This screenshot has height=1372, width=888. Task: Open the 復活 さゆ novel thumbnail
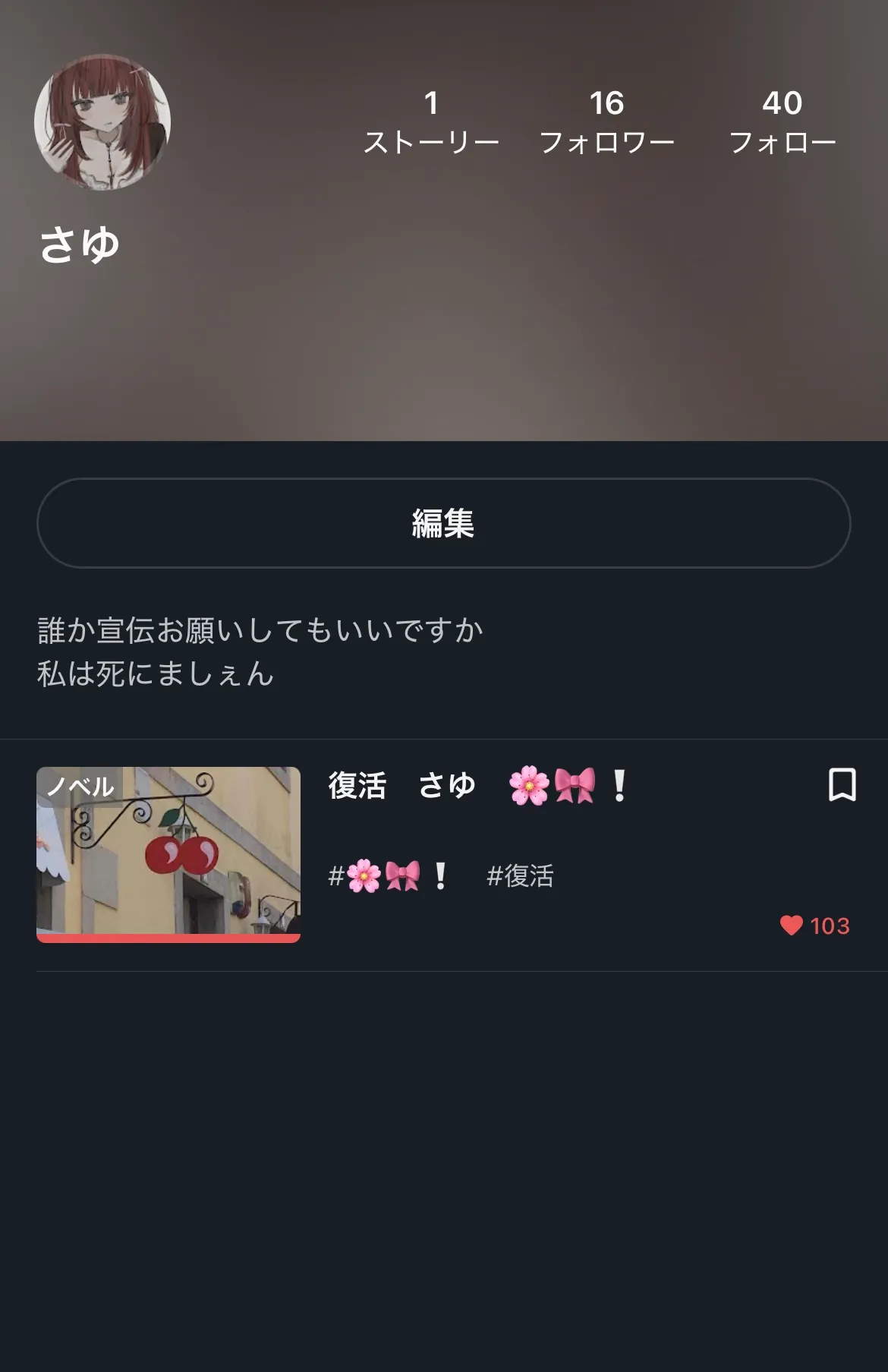pyautogui.click(x=168, y=853)
